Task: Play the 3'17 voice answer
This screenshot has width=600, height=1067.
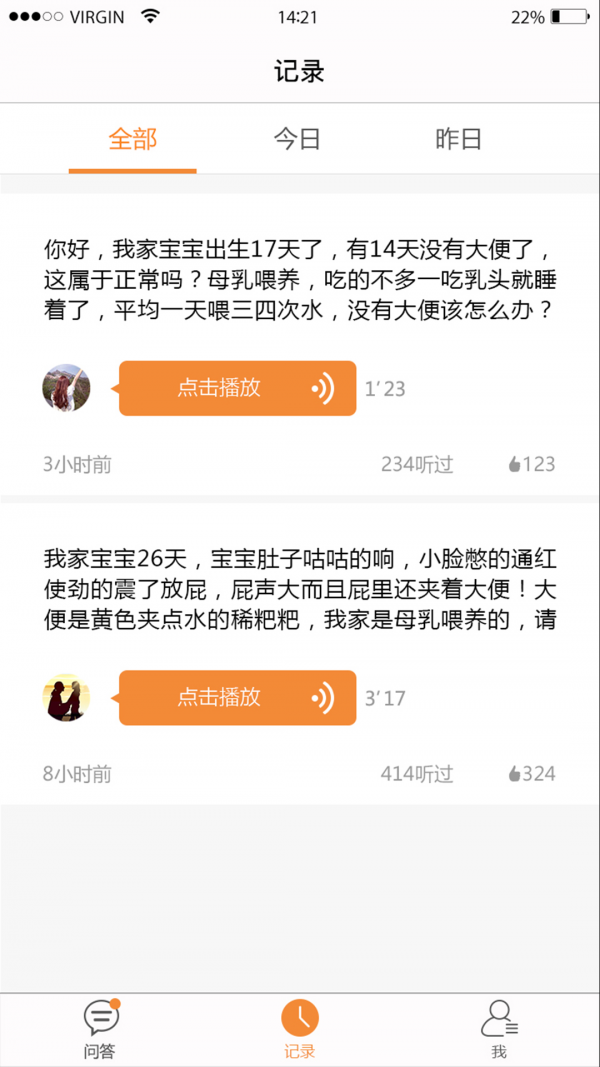Action: (x=237, y=697)
